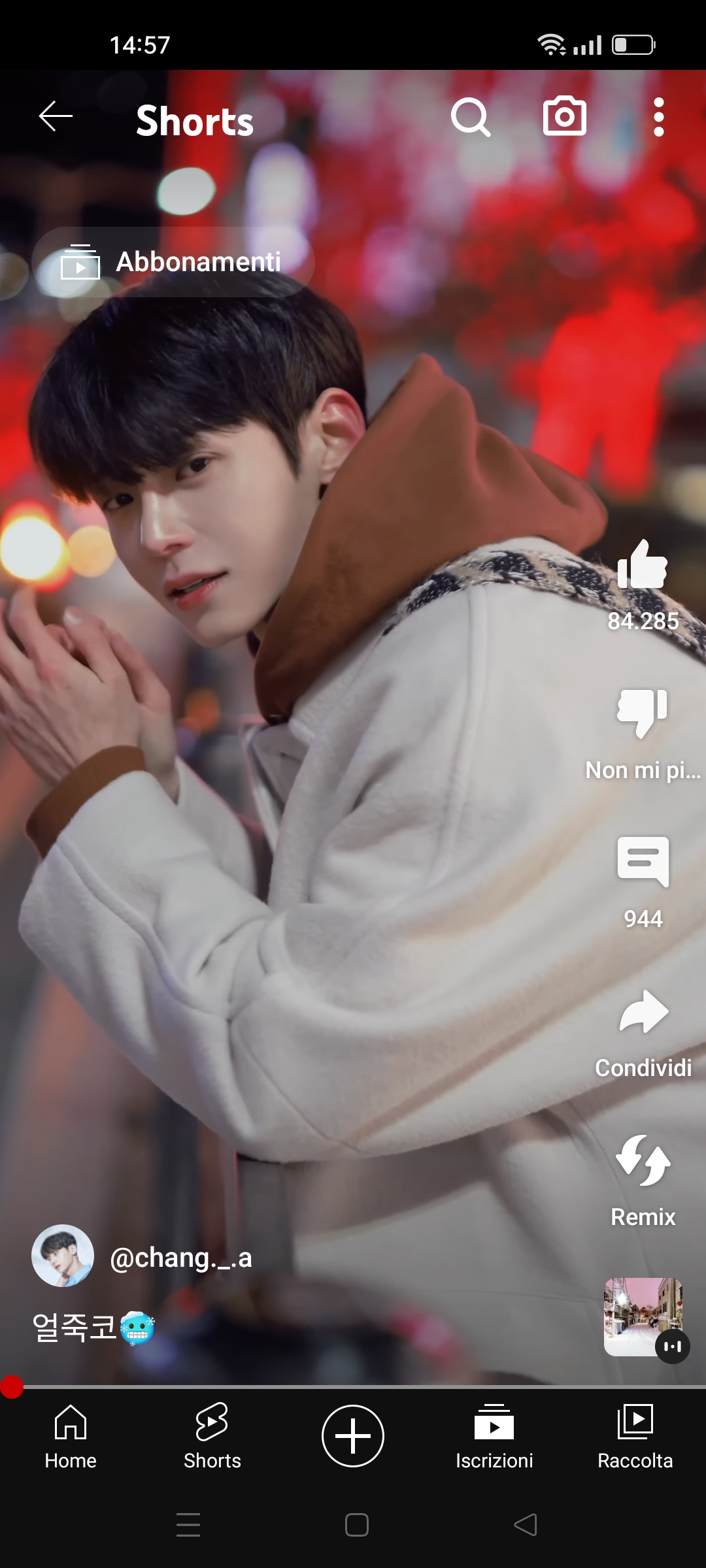This screenshot has width=706, height=1568.
Task: Open search in Shorts
Action: [x=470, y=118]
